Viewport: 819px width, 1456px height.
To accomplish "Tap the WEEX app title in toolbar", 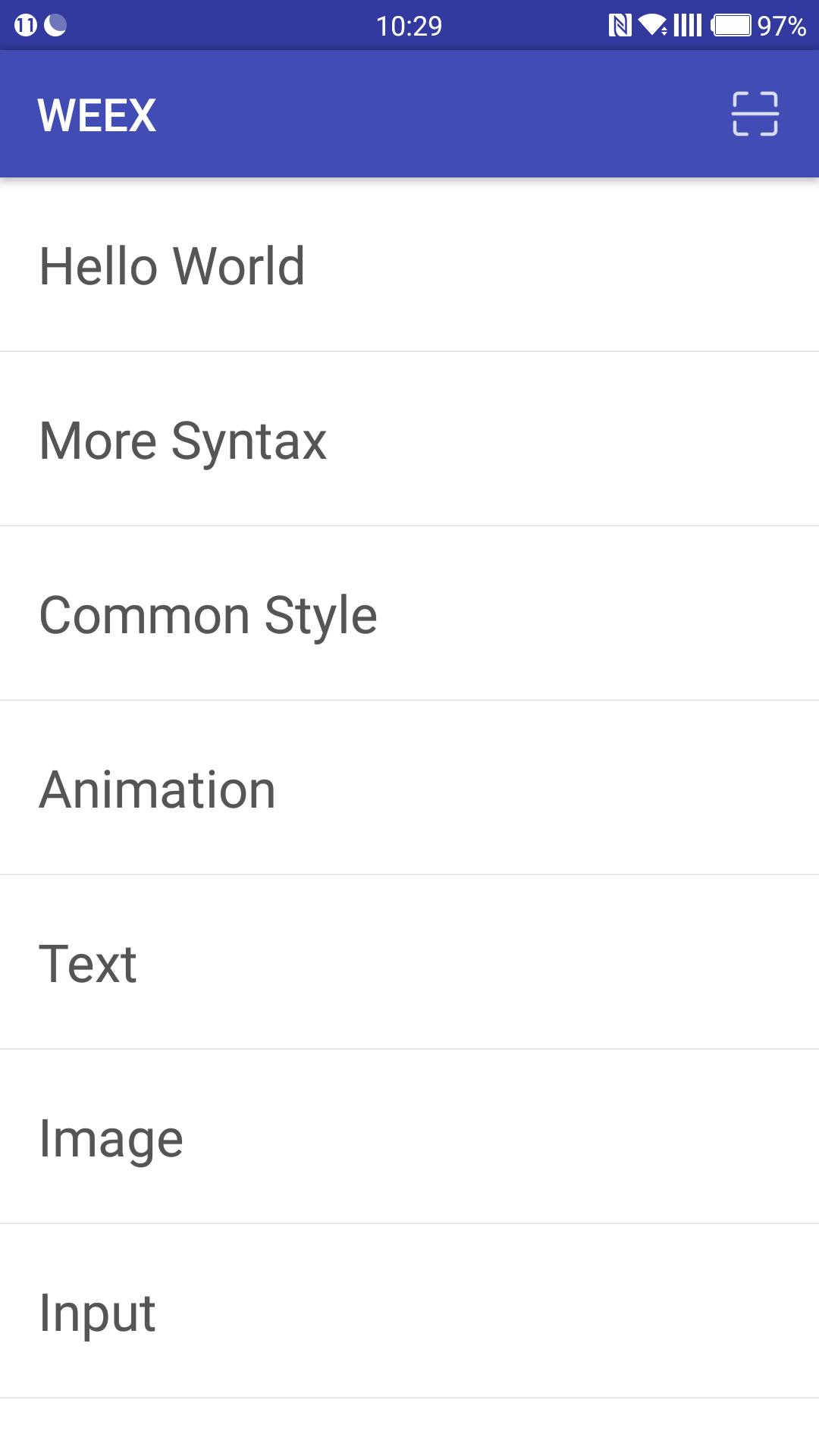I will 97,113.
